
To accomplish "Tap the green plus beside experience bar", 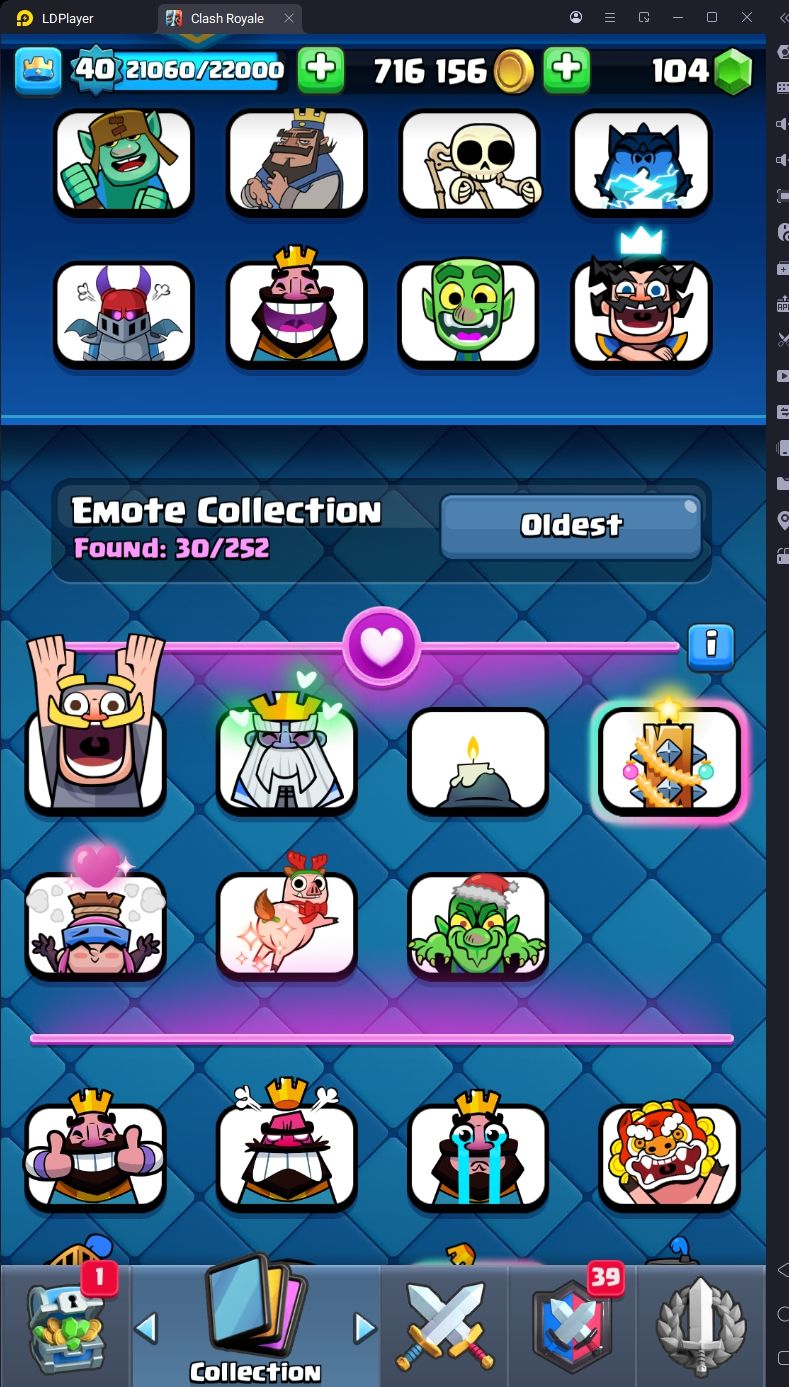I will coord(321,70).
